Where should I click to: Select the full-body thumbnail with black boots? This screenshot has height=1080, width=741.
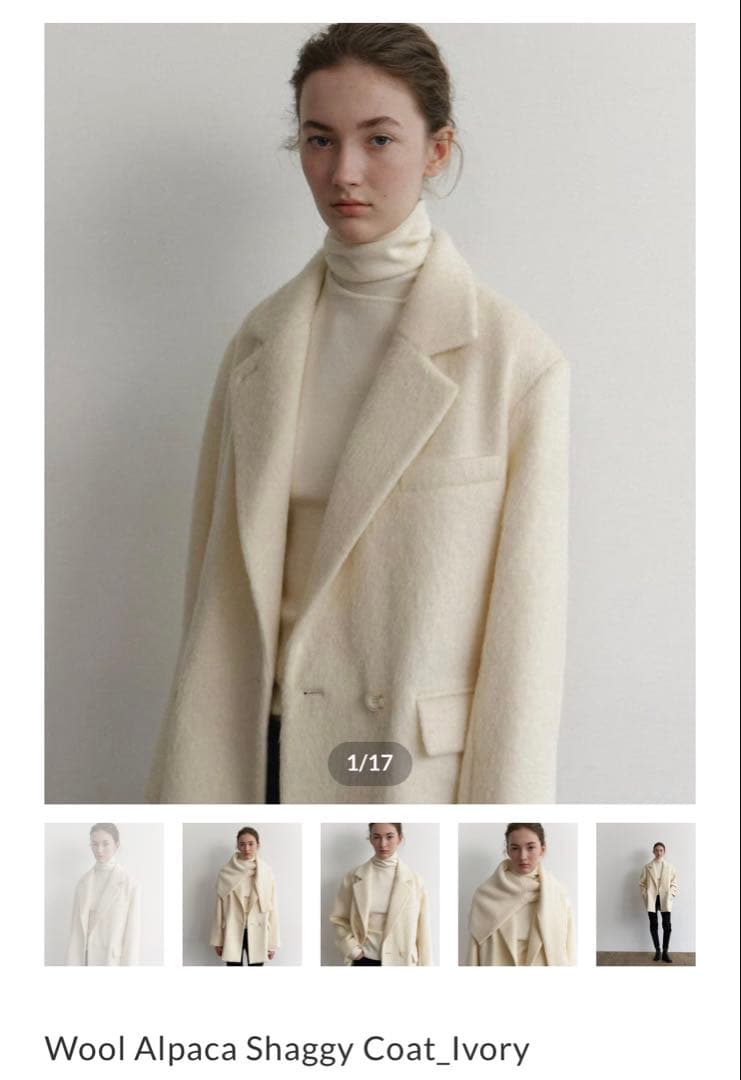(x=646, y=893)
